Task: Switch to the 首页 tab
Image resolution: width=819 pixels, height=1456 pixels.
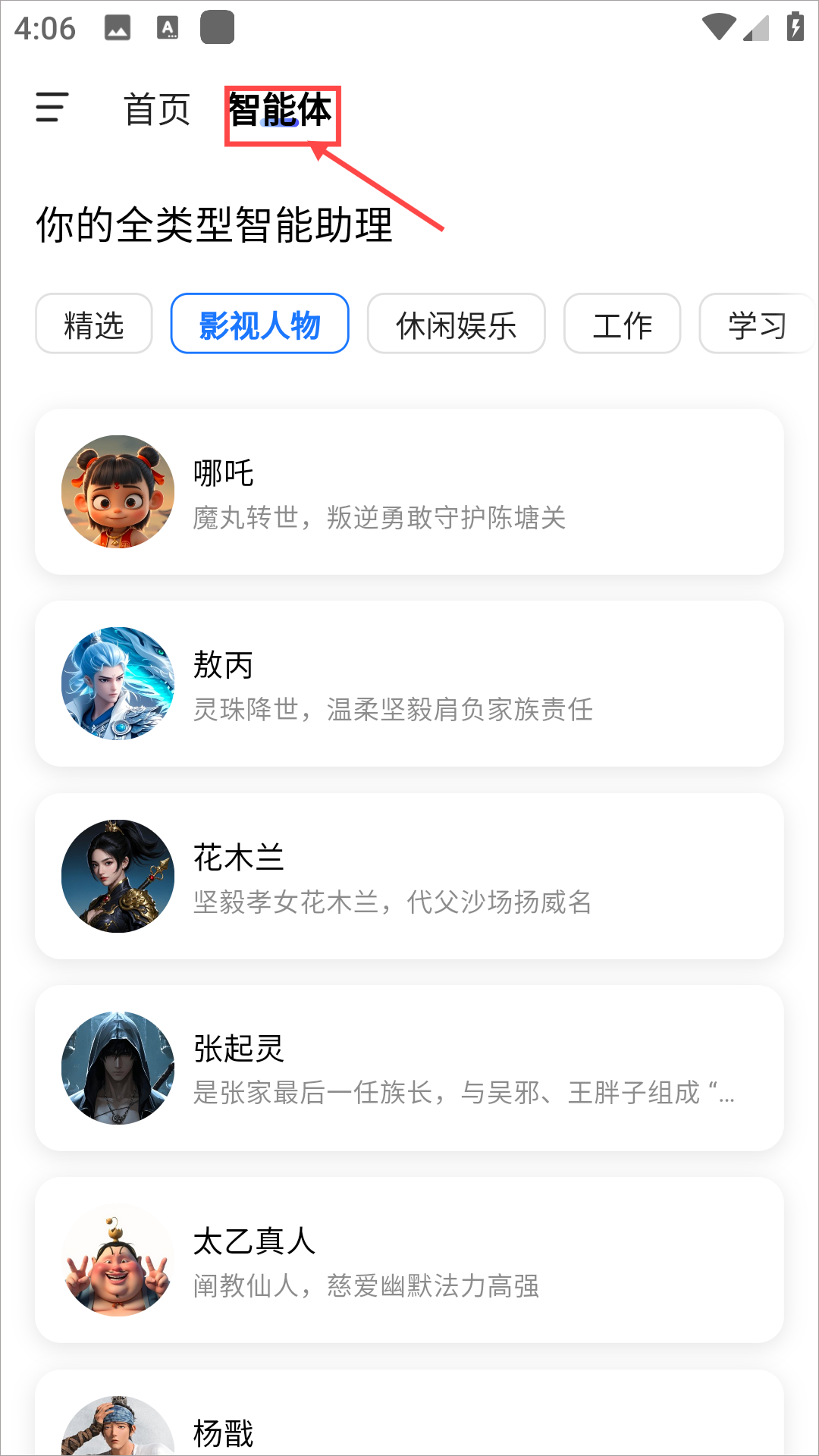Action: 157,110
